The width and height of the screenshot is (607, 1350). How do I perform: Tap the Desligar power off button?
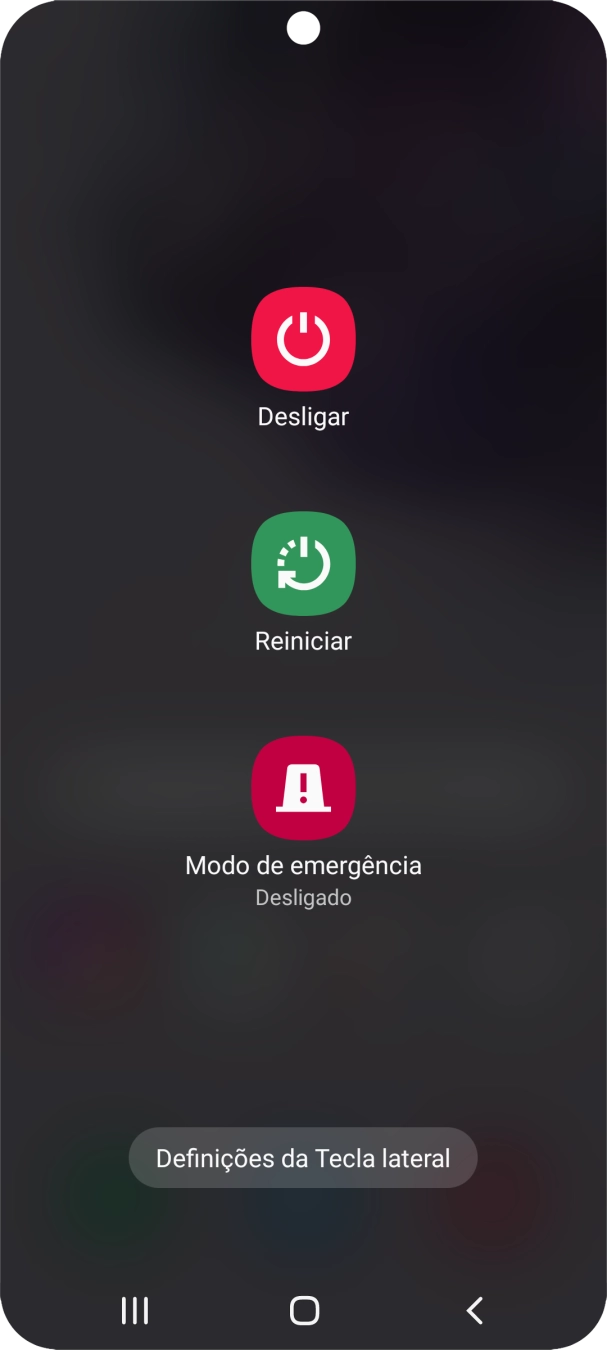[303, 340]
